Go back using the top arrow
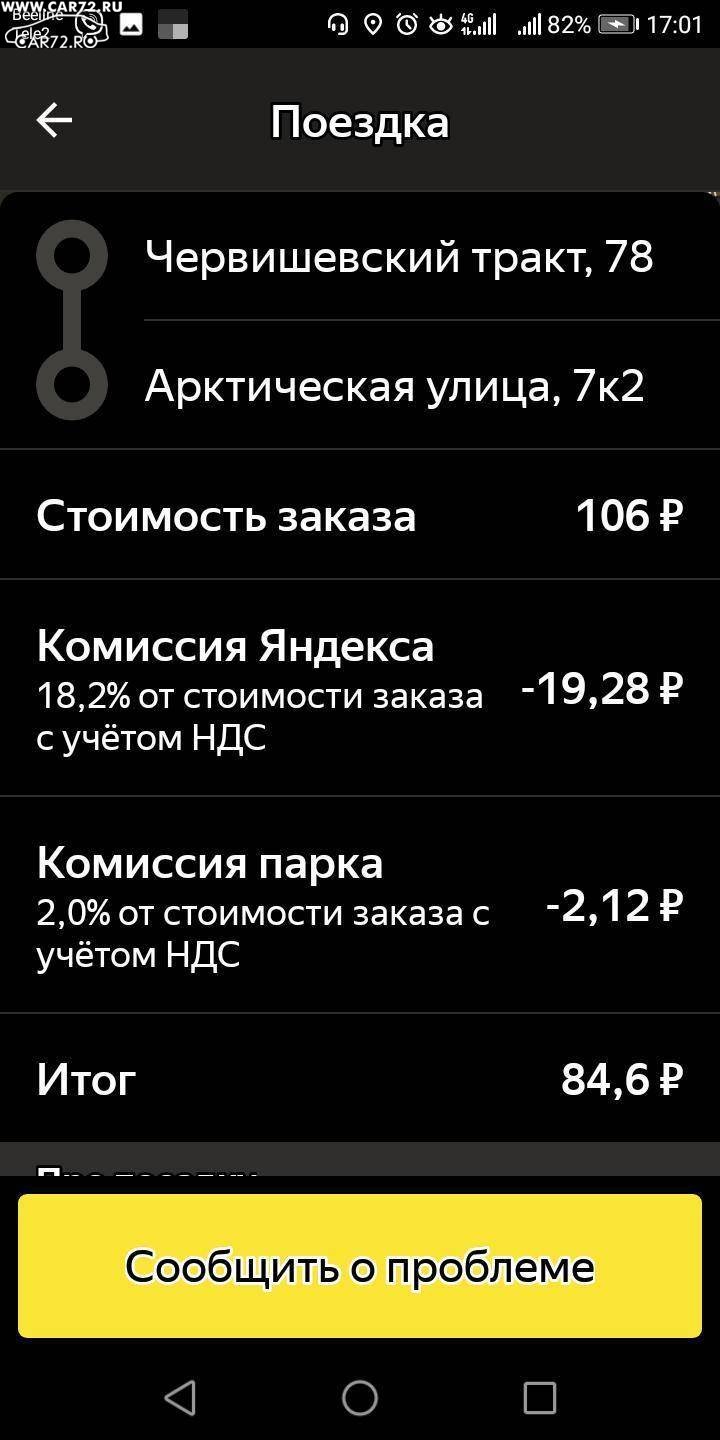 click(54, 121)
